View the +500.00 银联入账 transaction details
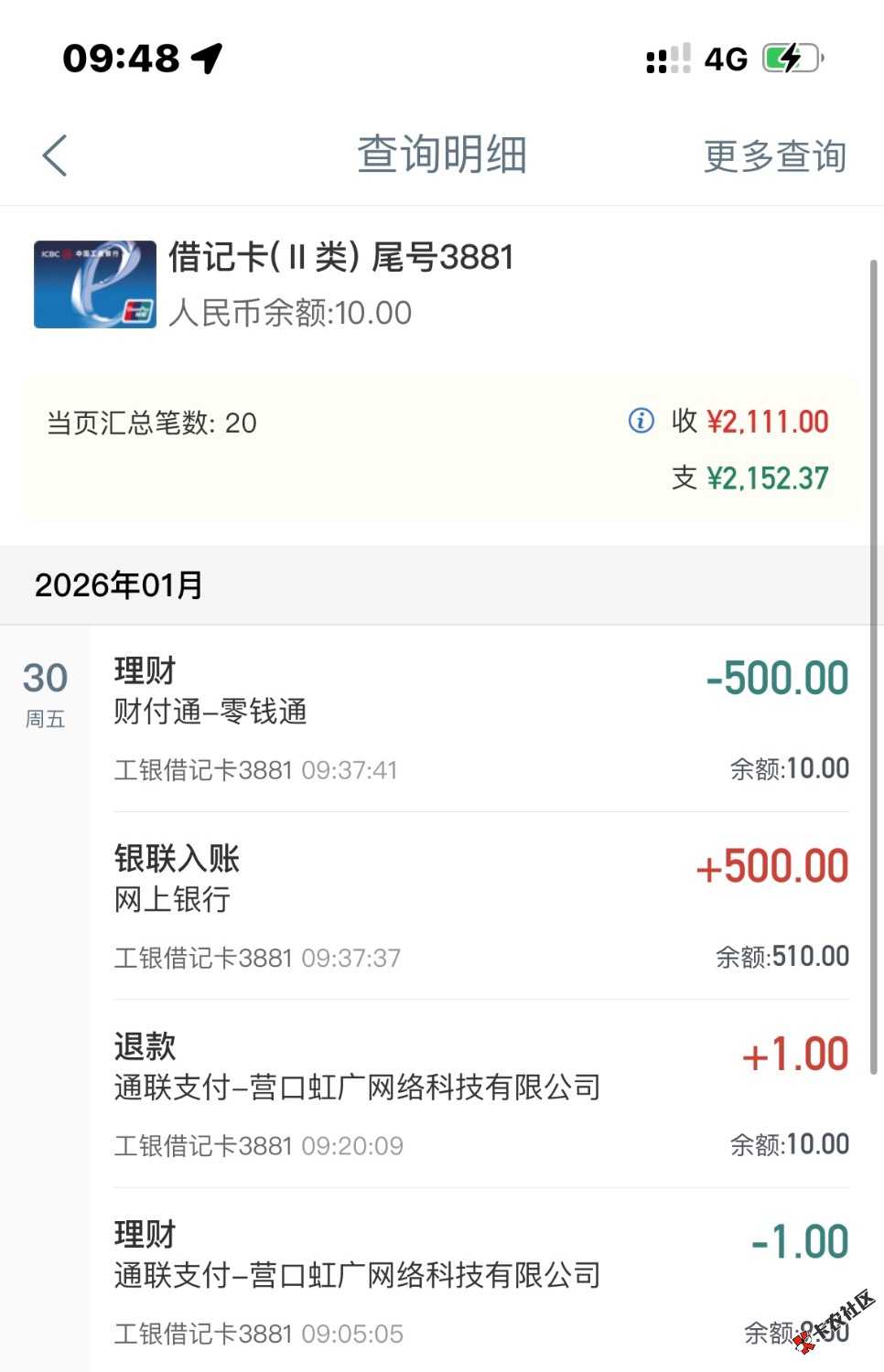 click(x=480, y=906)
